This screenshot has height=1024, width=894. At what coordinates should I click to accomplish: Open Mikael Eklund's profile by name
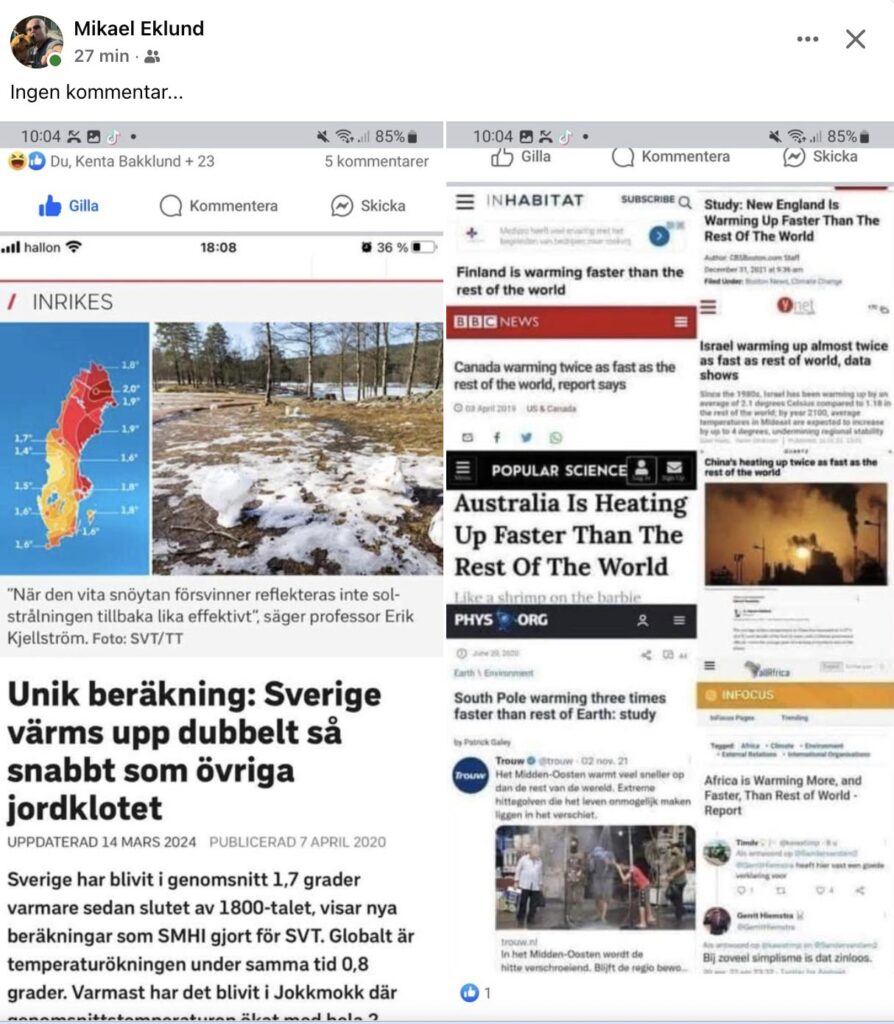tap(139, 28)
